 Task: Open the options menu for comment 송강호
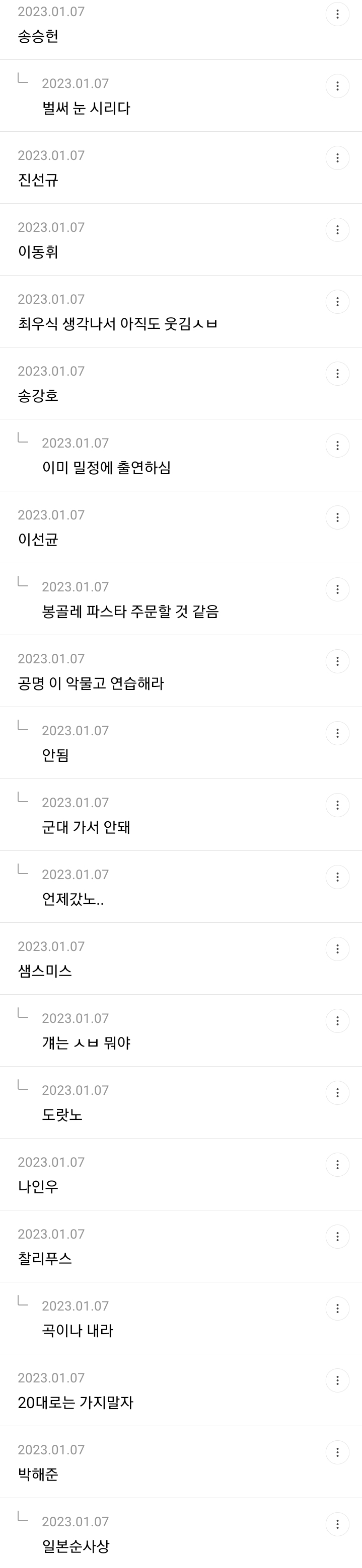click(x=337, y=373)
